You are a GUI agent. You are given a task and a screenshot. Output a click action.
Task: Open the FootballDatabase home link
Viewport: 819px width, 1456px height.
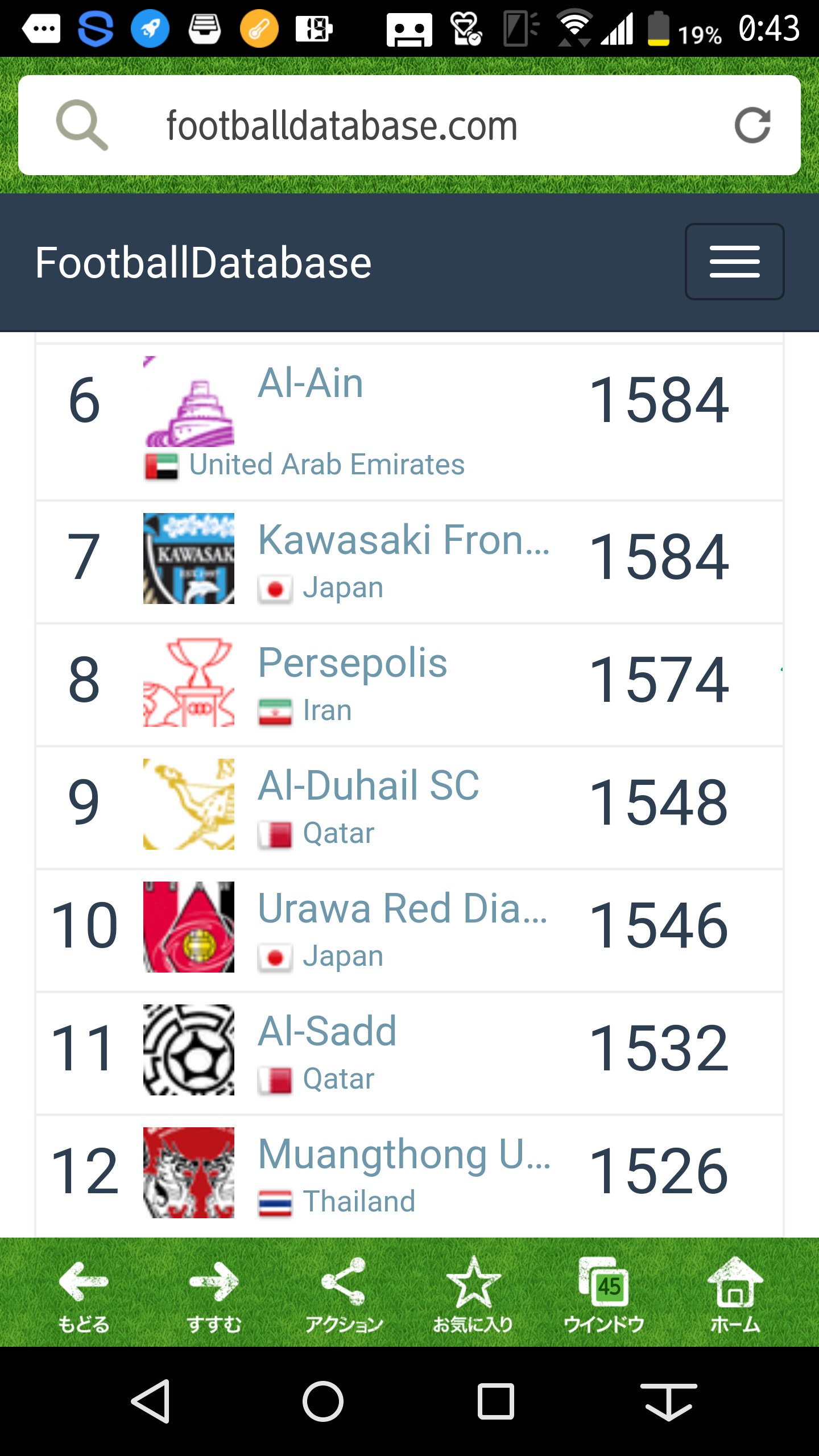(x=203, y=263)
